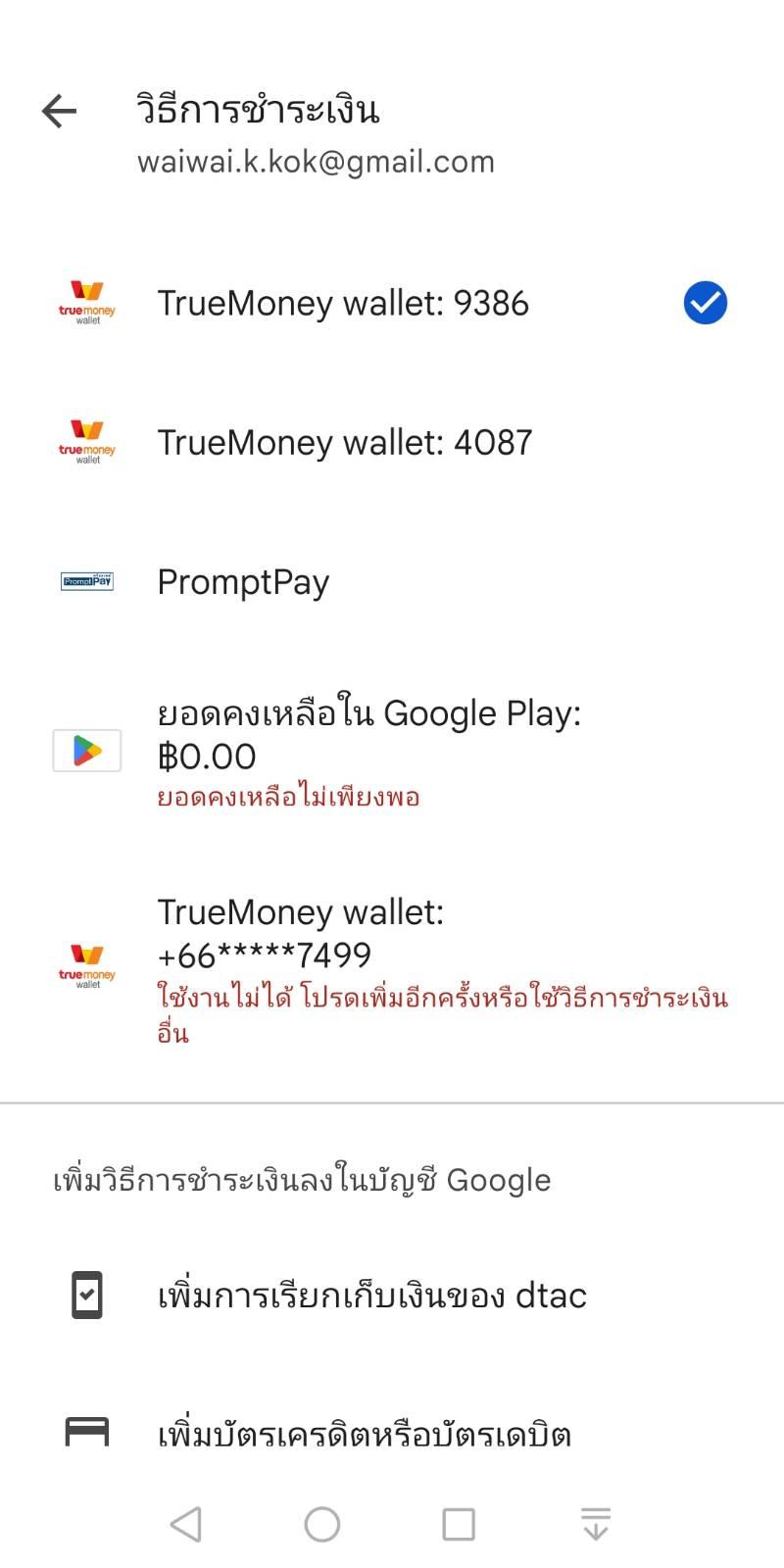The height and width of the screenshot is (1568, 784).
Task: Open TrueMoney wallet +66*****7499 entry
Action: click(392, 968)
